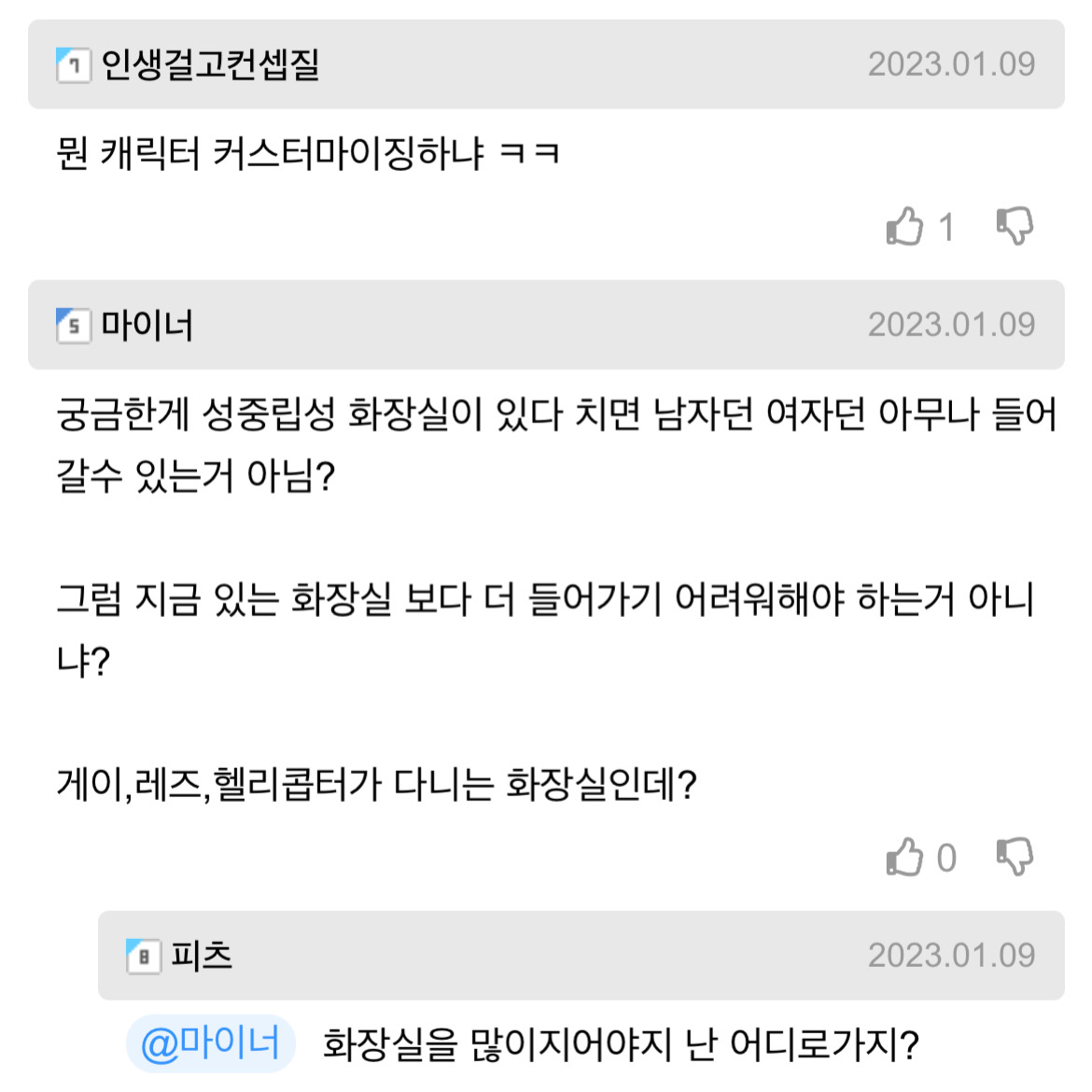This screenshot has width=1092, height=1092.
Task: View the profile of commenter 마이너
Action: coord(147,326)
